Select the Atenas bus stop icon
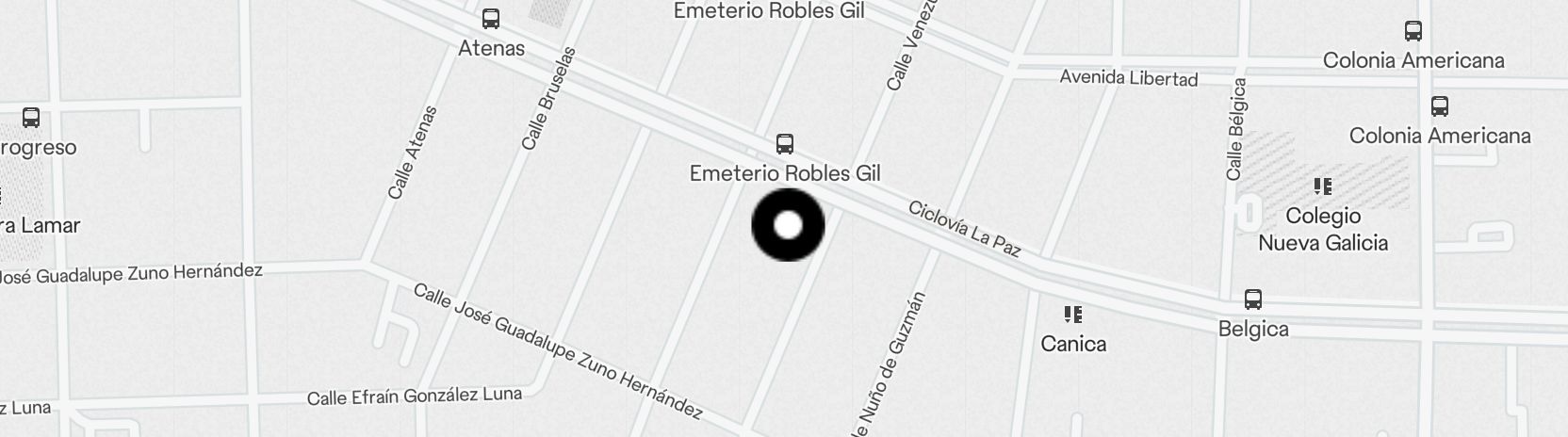 [491, 19]
